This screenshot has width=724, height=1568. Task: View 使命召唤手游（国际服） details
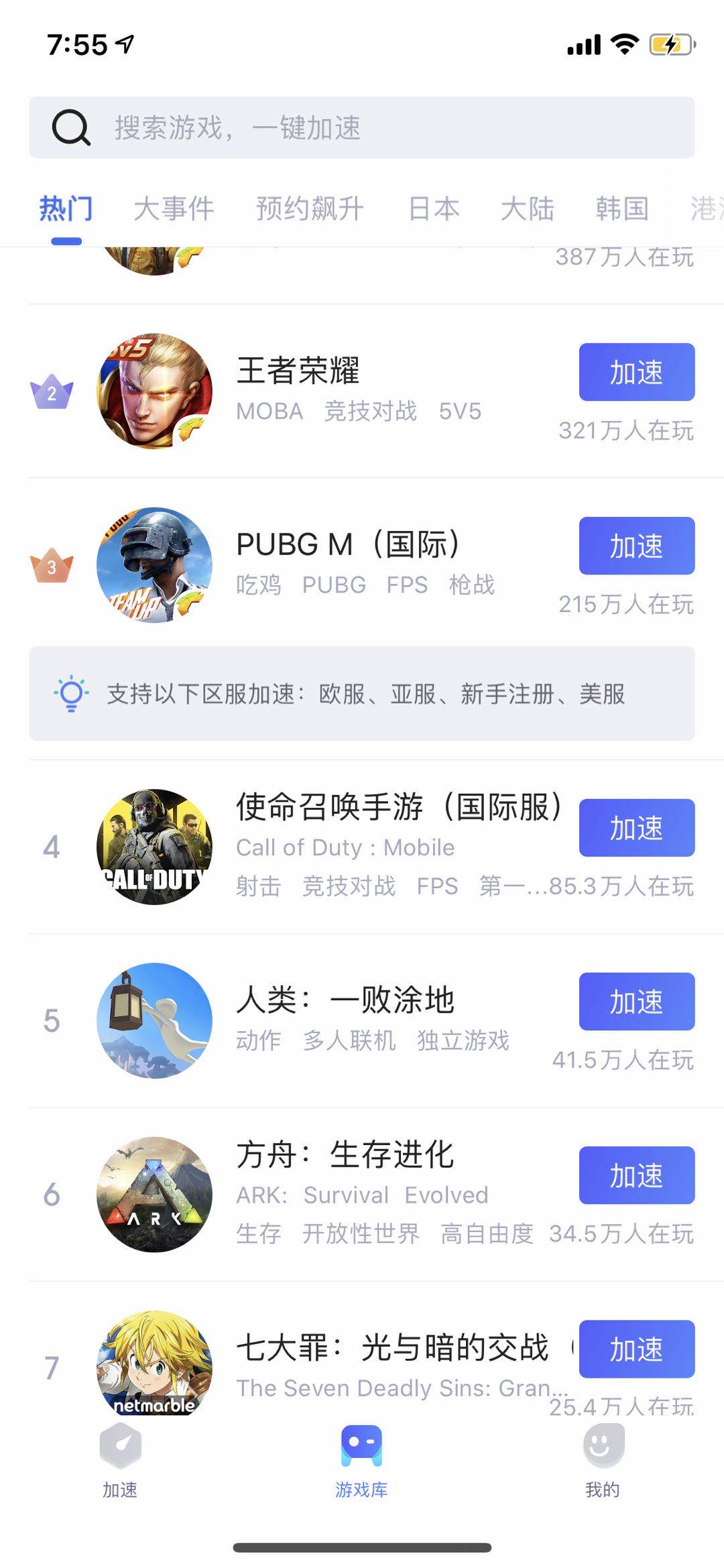[398, 806]
